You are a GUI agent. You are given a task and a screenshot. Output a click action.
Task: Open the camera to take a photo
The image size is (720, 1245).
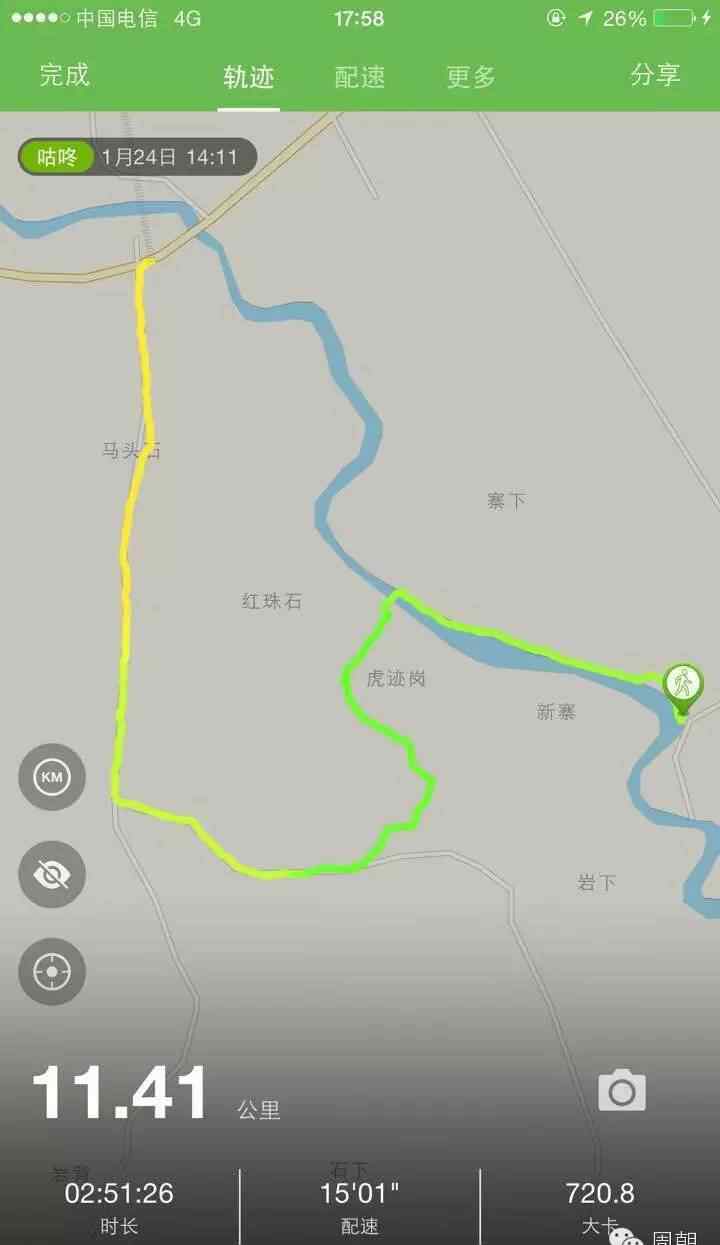pyautogui.click(x=622, y=1092)
